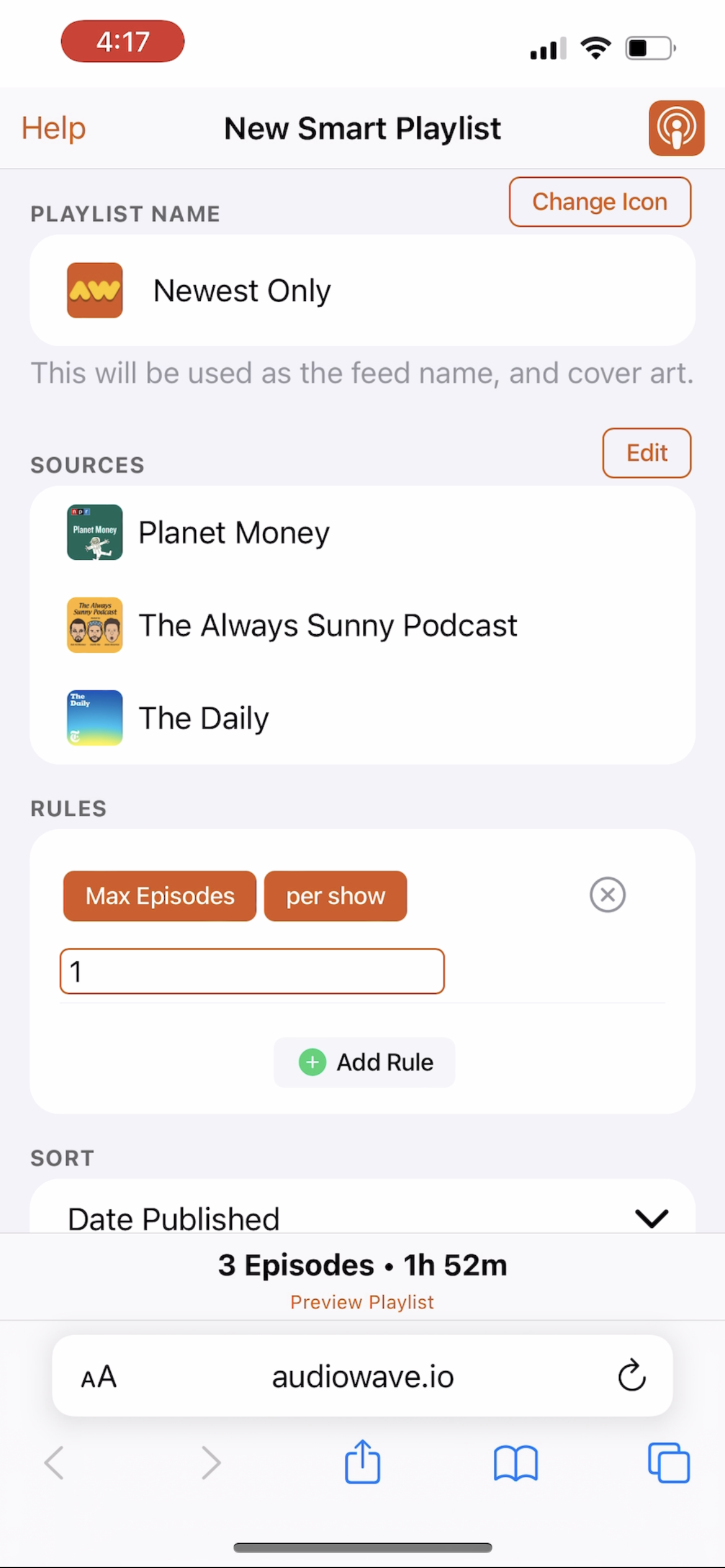Change the Max Episodes rule type
The image size is (725, 1568).
point(159,896)
